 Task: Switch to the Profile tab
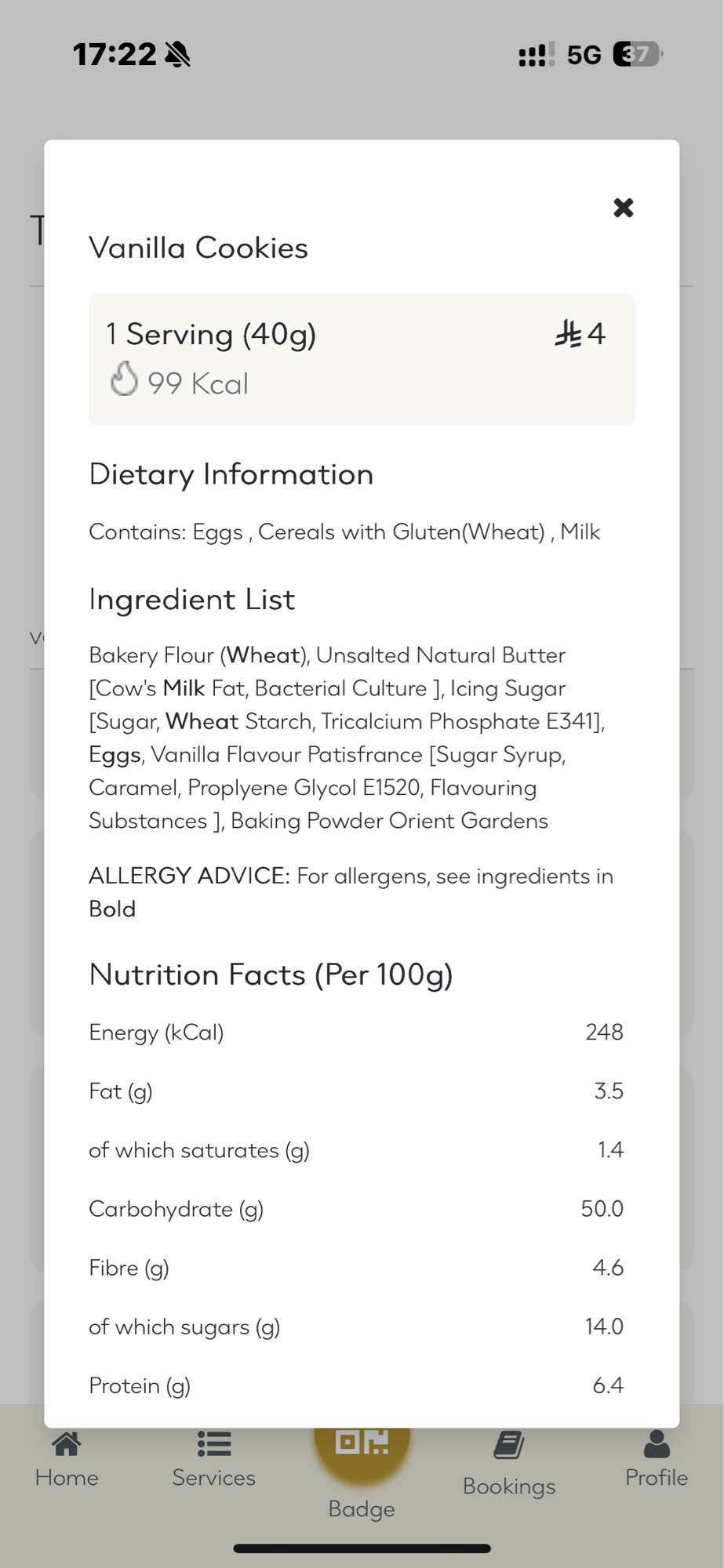pyautogui.click(x=656, y=1460)
